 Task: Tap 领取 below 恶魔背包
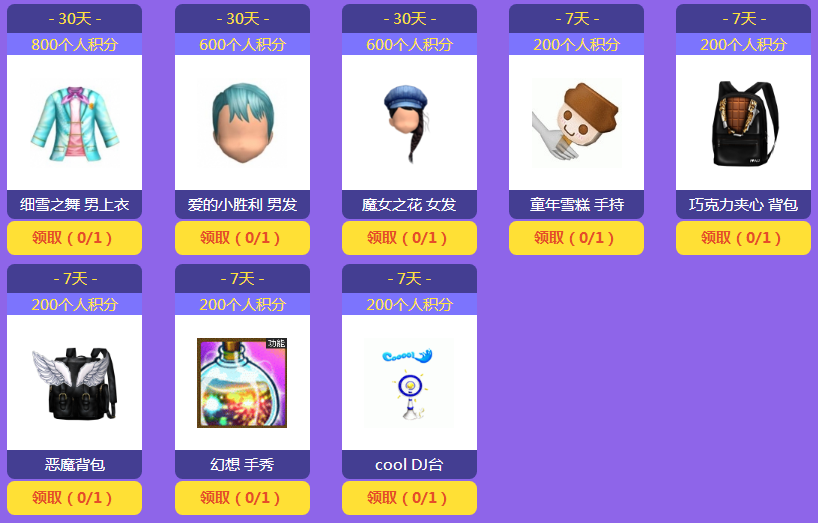(x=74, y=498)
